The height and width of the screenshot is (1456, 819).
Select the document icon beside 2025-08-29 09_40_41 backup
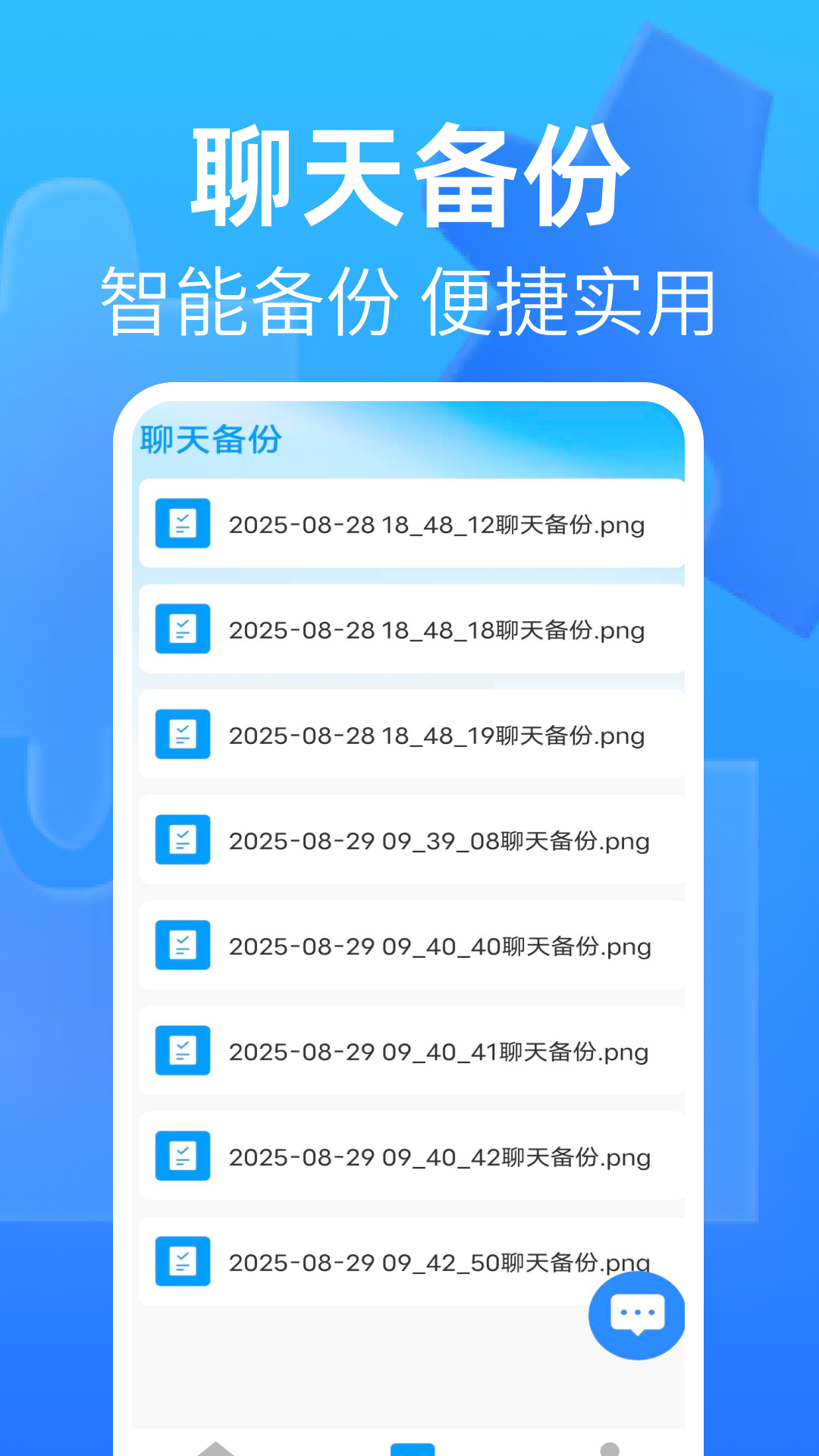click(x=182, y=1052)
